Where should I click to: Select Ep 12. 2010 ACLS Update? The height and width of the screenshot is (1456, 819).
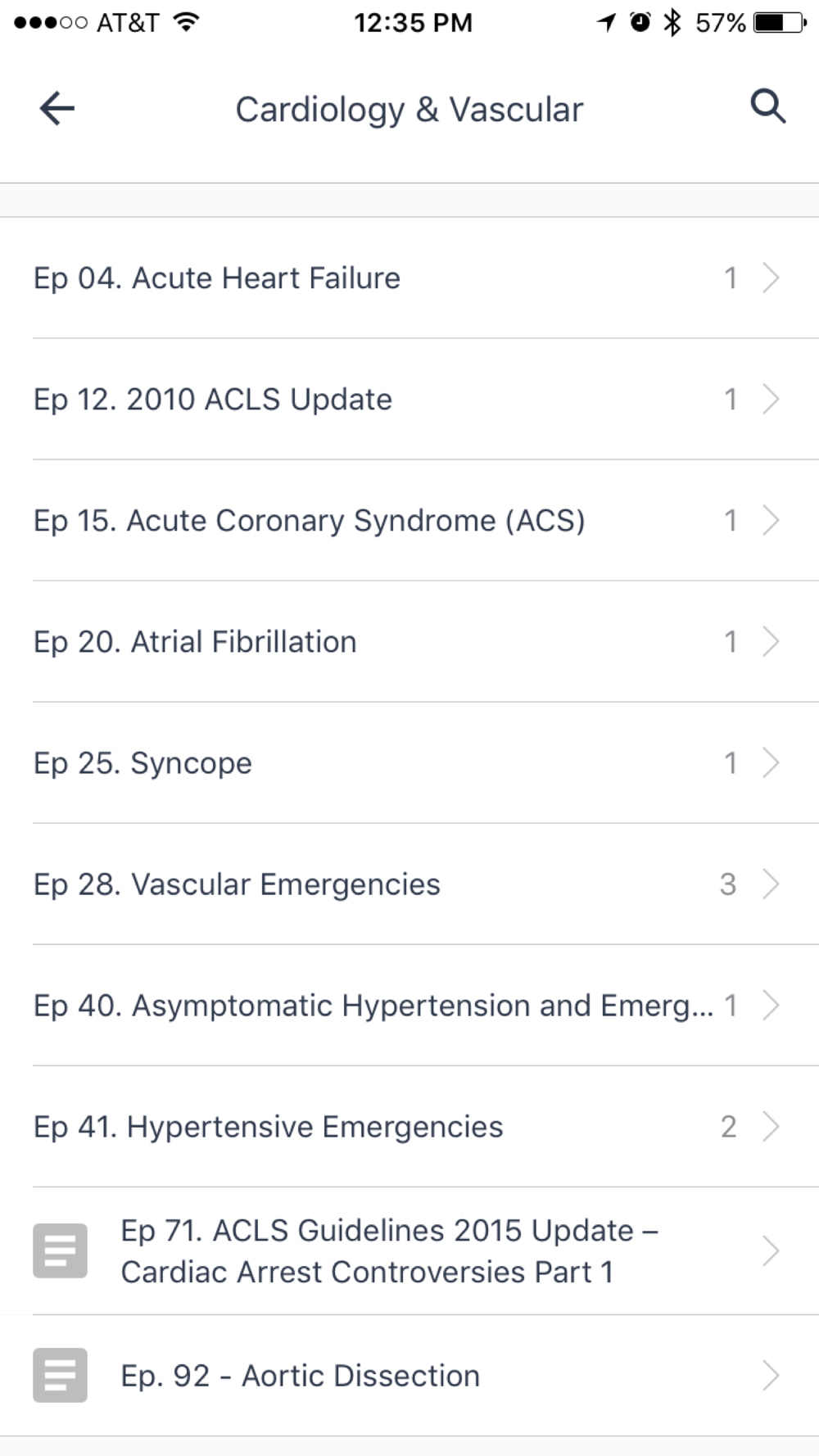tap(409, 400)
